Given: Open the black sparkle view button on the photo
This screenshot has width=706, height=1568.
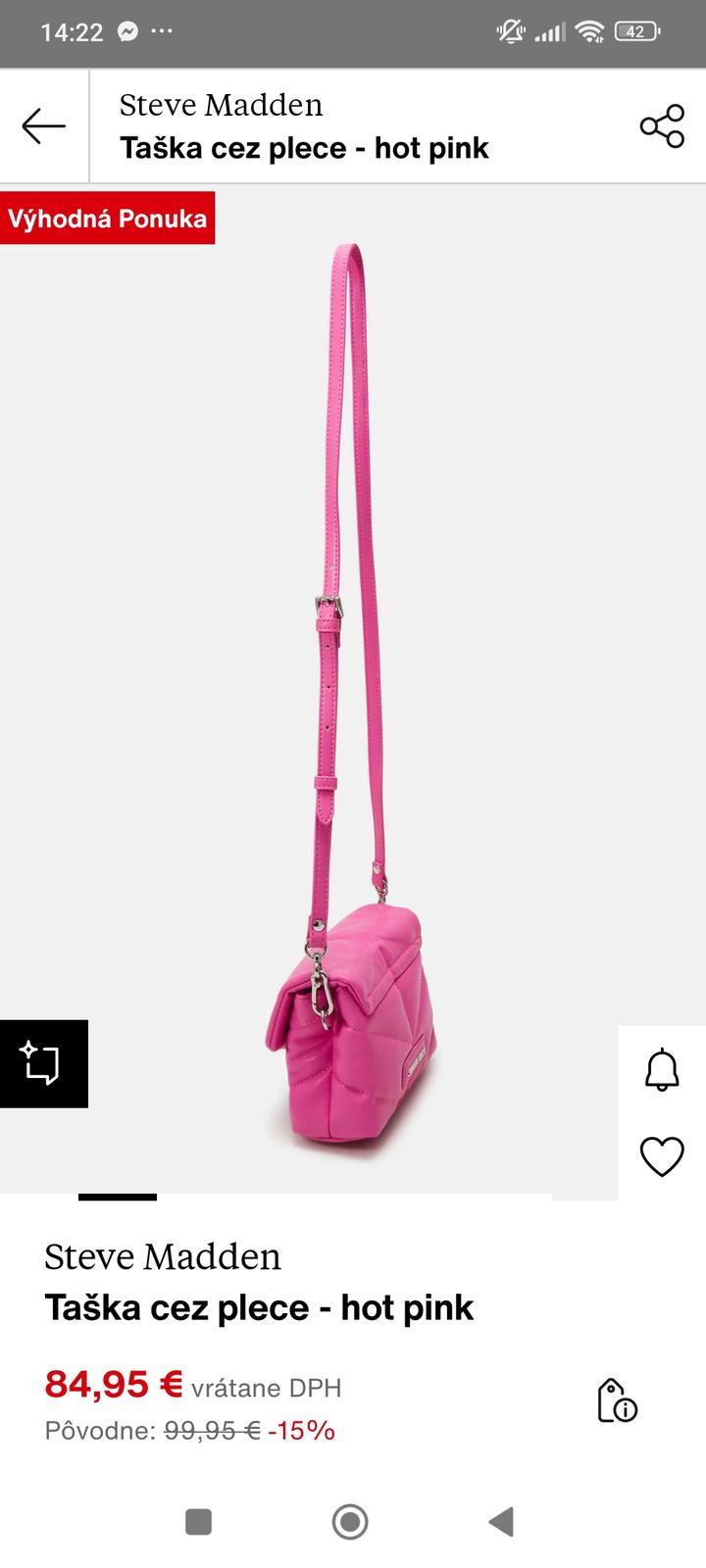Looking at the screenshot, I should [x=43, y=1063].
